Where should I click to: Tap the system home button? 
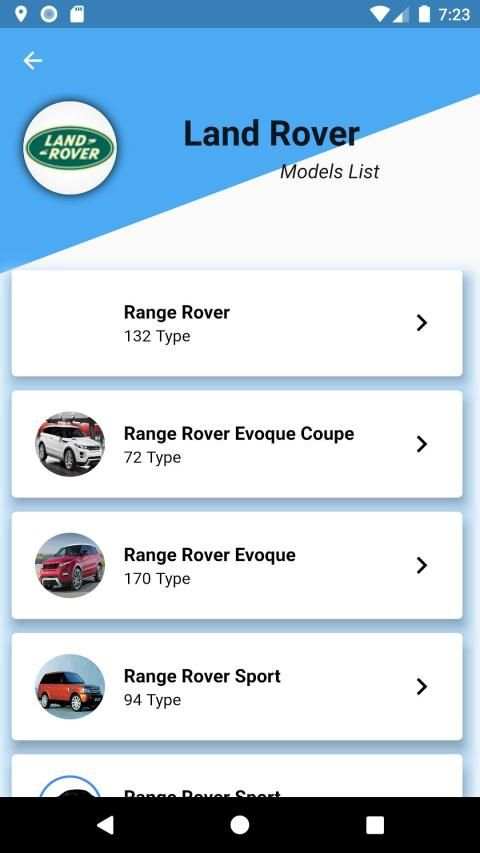point(239,825)
